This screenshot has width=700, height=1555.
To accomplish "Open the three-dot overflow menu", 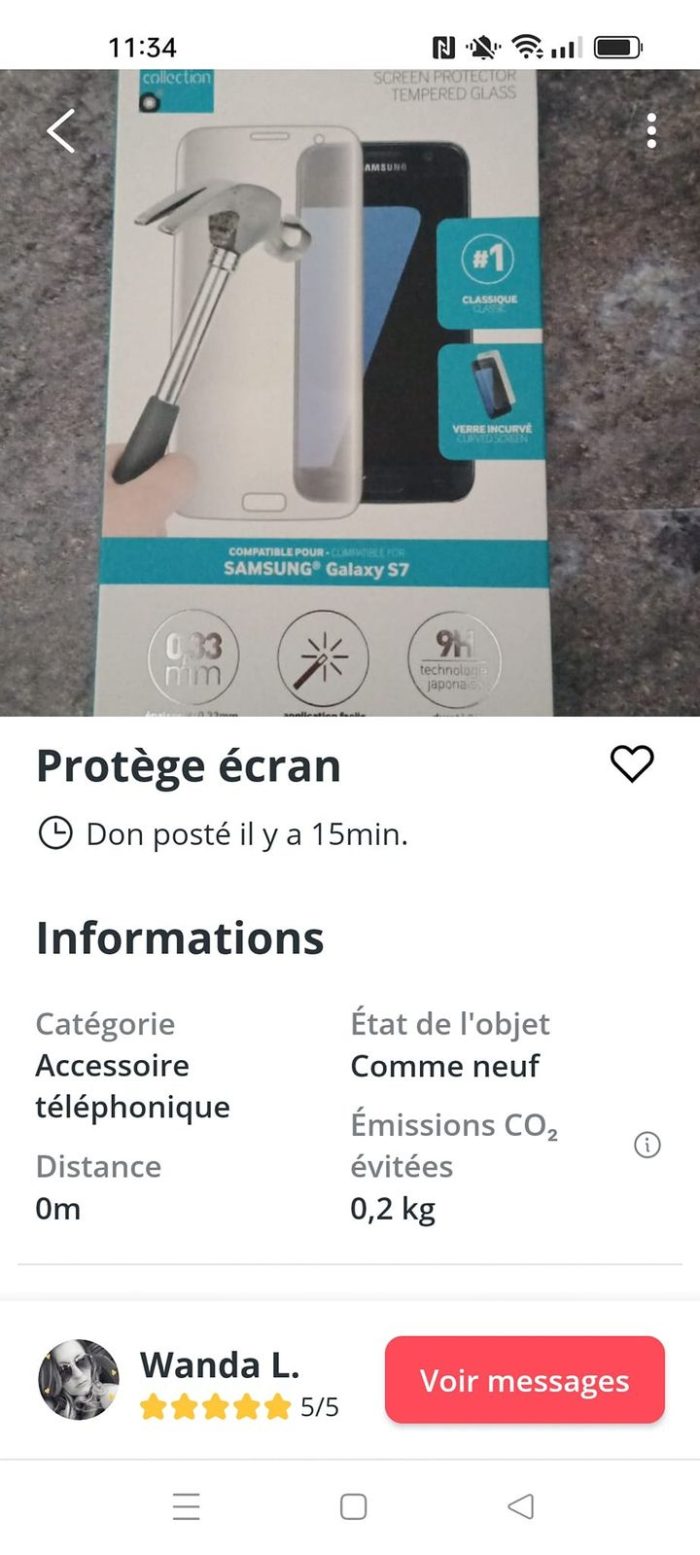I will 651,131.
